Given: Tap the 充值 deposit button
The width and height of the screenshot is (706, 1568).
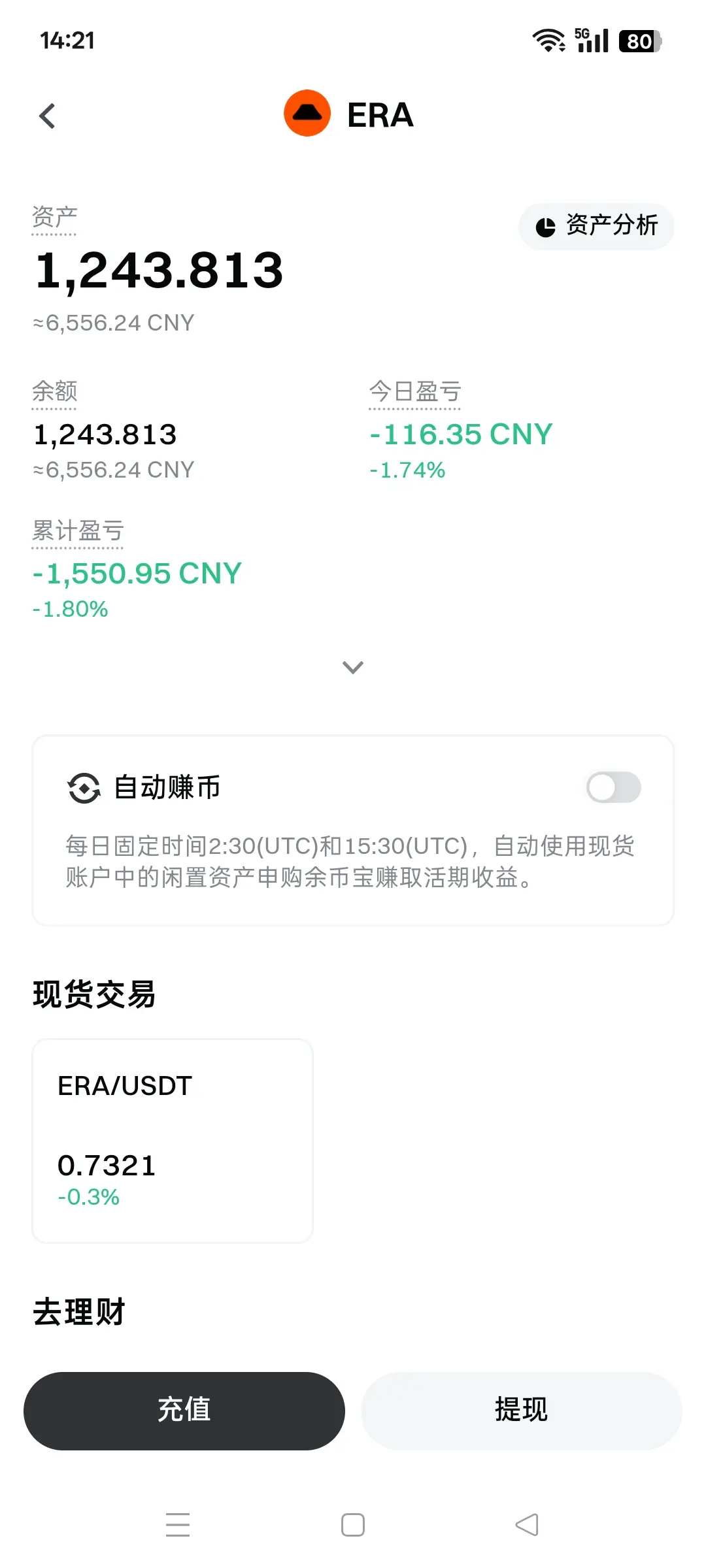Looking at the screenshot, I should [x=184, y=1411].
